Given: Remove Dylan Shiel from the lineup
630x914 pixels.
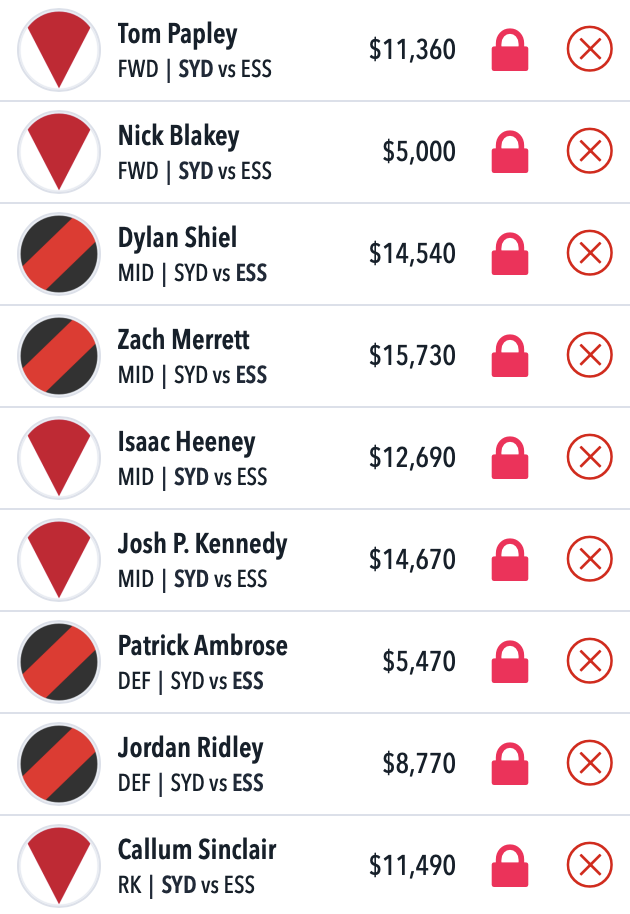Looking at the screenshot, I should pyautogui.click(x=589, y=254).
